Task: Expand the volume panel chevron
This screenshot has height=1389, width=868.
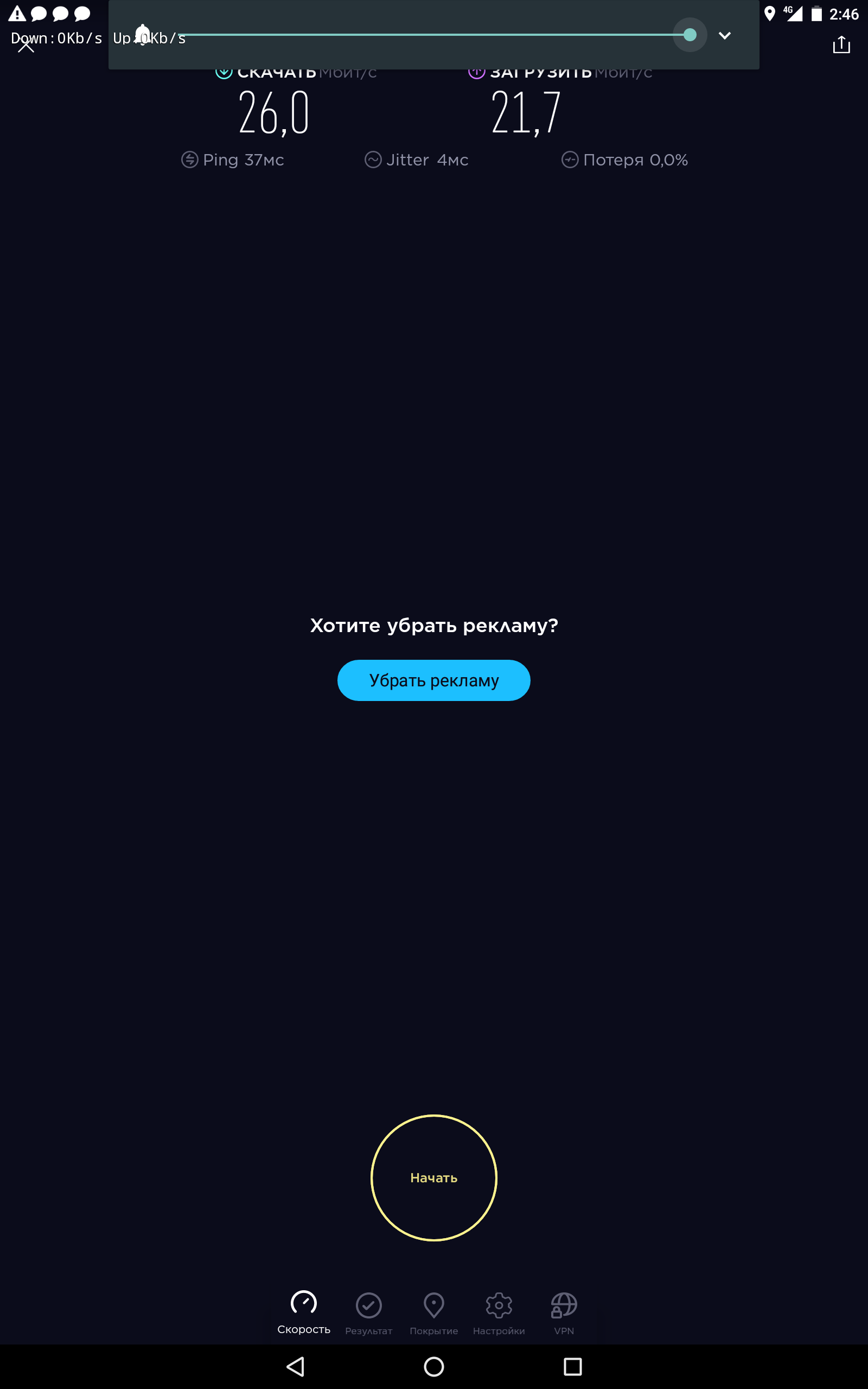Action: tap(724, 36)
